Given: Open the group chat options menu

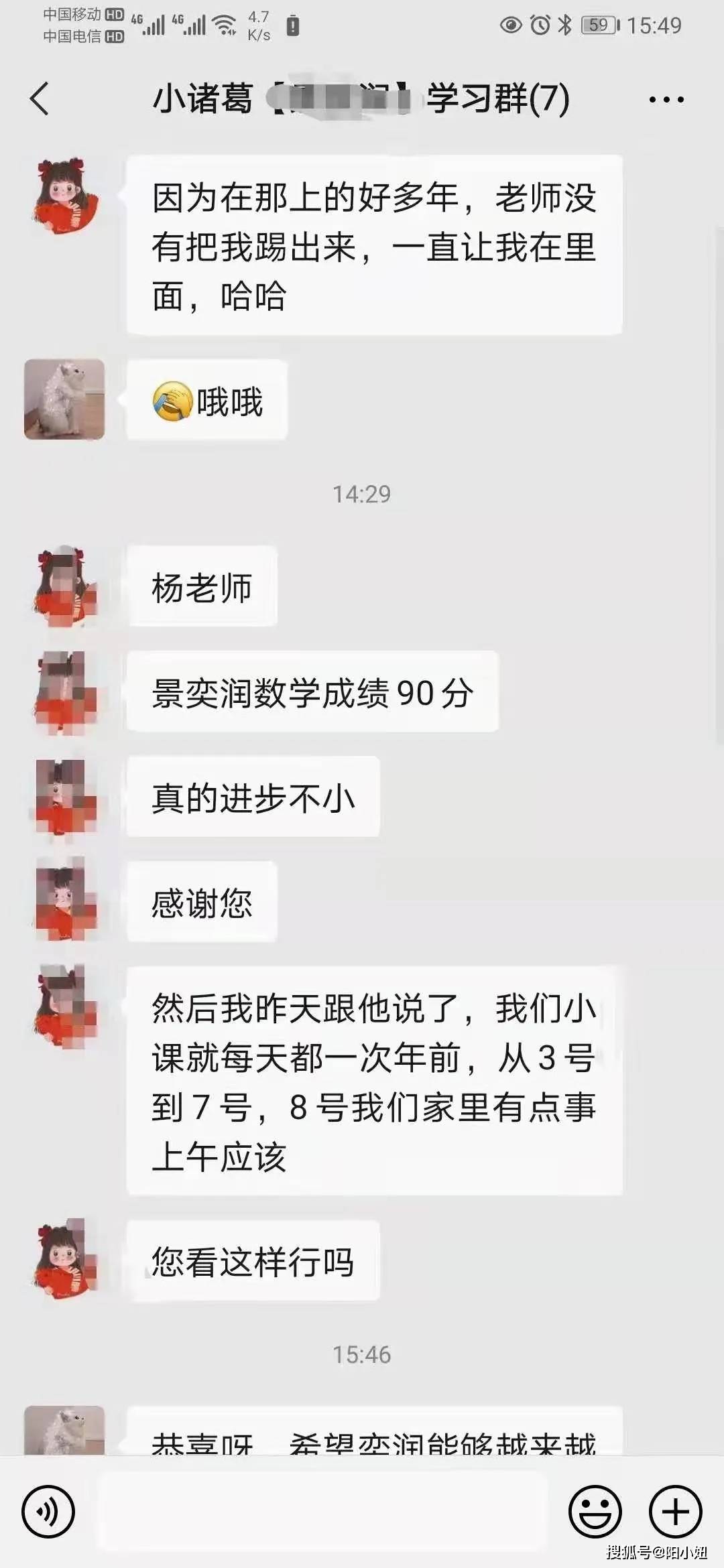Looking at the screenshot, I should click(666, 100).
